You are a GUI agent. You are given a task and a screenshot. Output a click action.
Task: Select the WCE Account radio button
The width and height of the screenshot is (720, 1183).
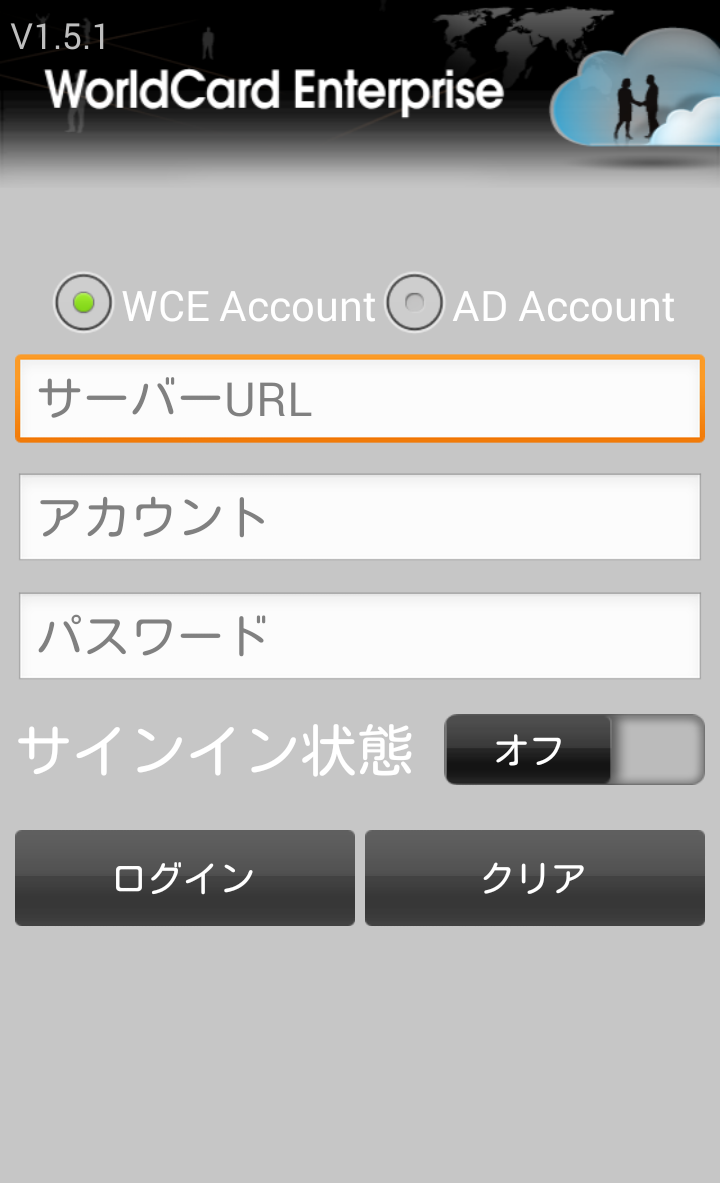click(84, 303)
